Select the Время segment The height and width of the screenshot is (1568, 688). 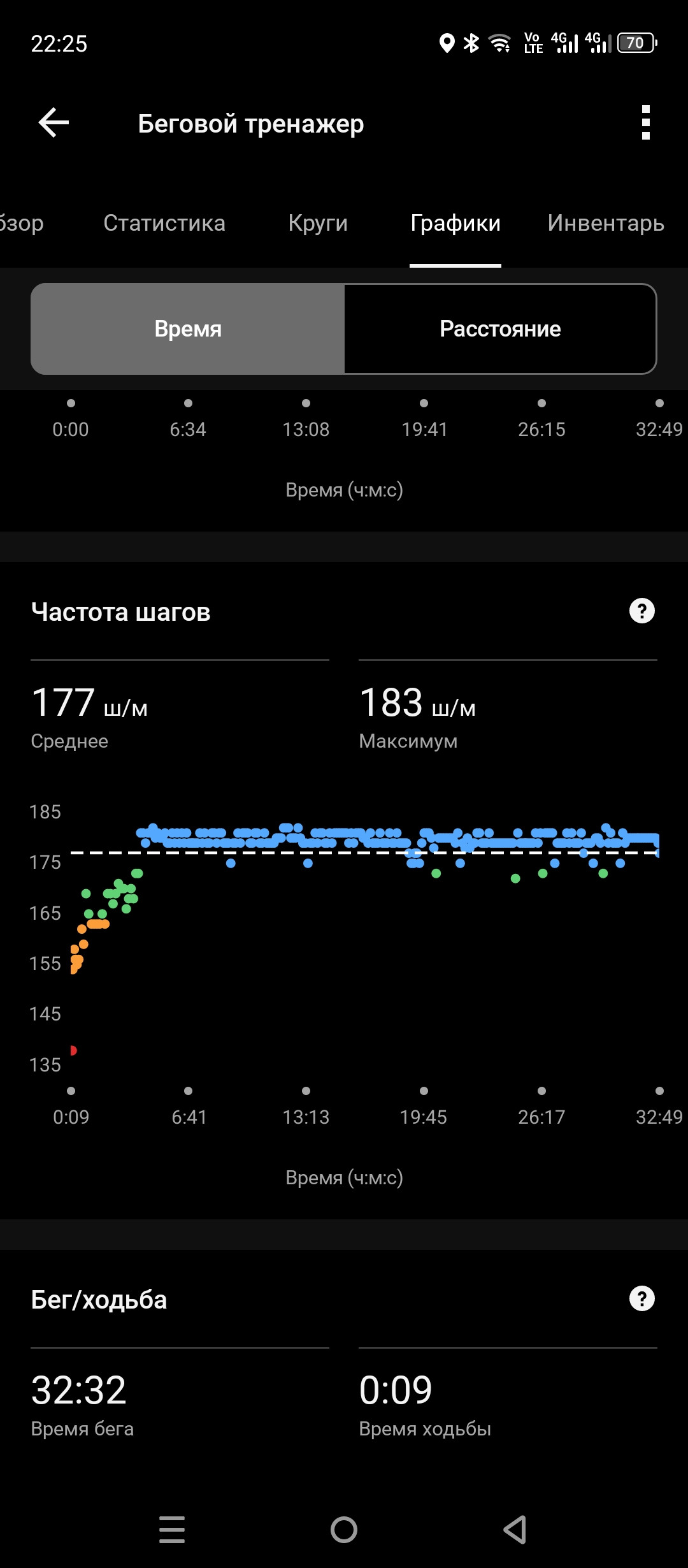[x=188, y=329]
